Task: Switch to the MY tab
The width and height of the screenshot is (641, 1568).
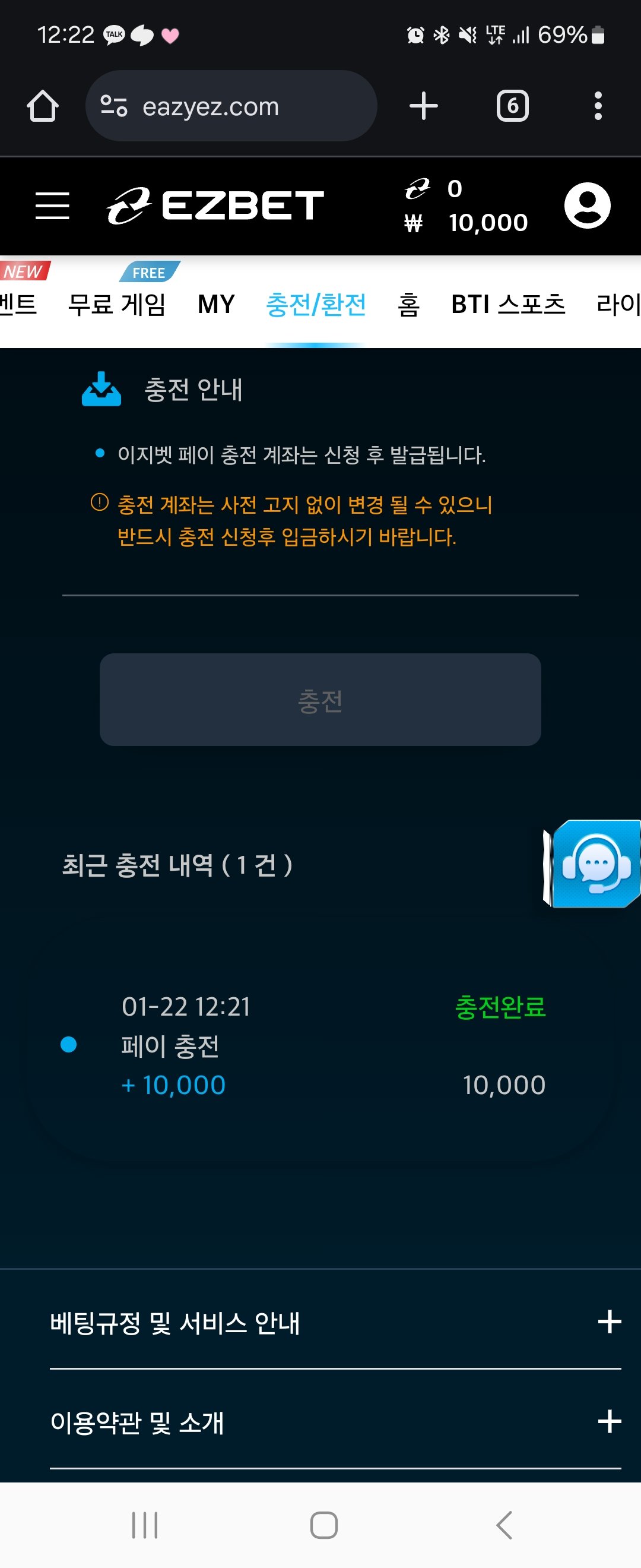Action: pyautogui.click(x=216, y=304)
